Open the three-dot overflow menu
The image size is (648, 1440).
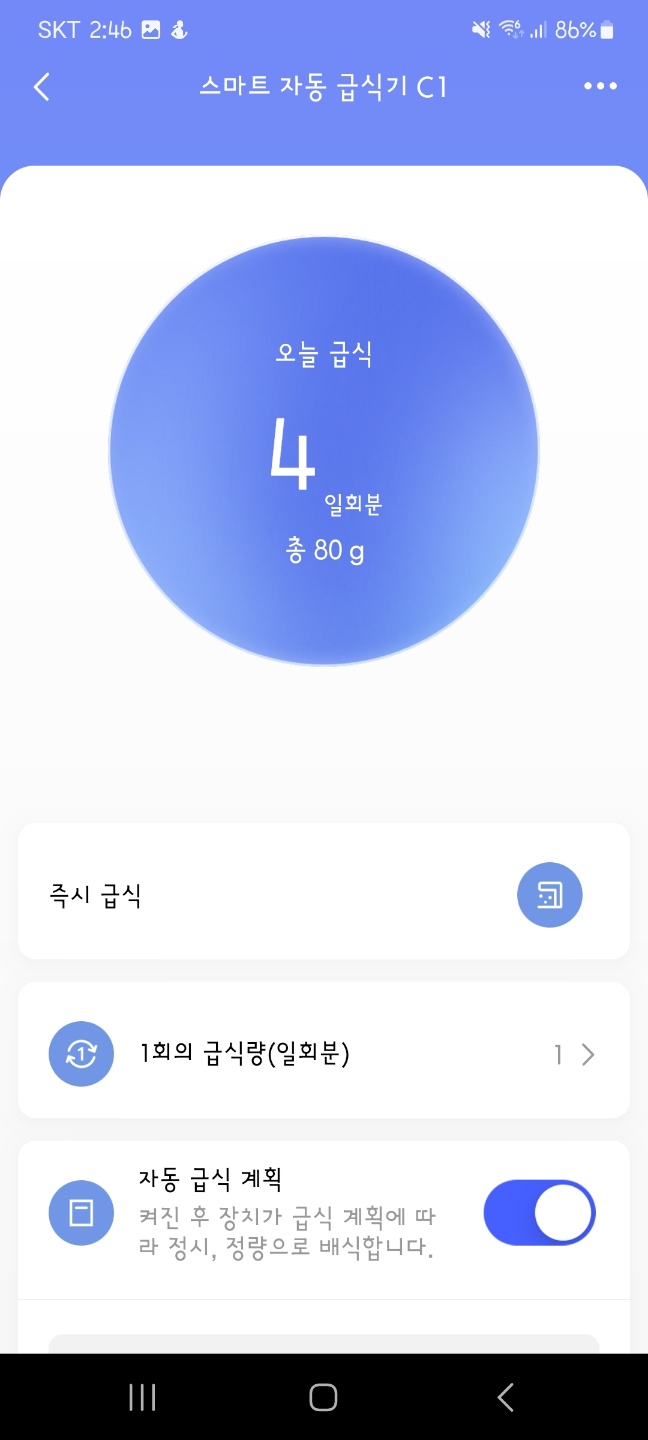[600, 87]
